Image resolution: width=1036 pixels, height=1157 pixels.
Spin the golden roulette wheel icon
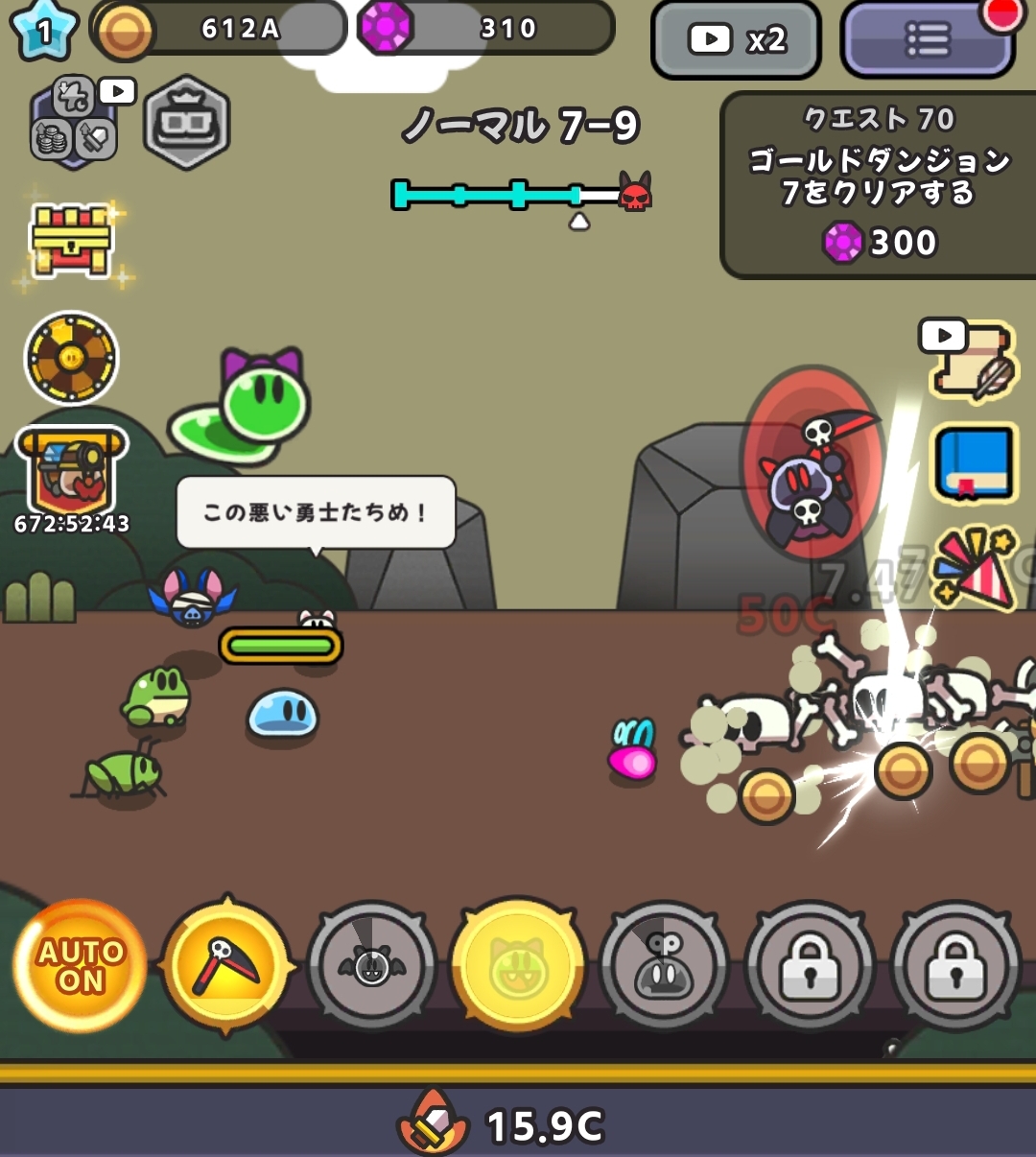71,357
